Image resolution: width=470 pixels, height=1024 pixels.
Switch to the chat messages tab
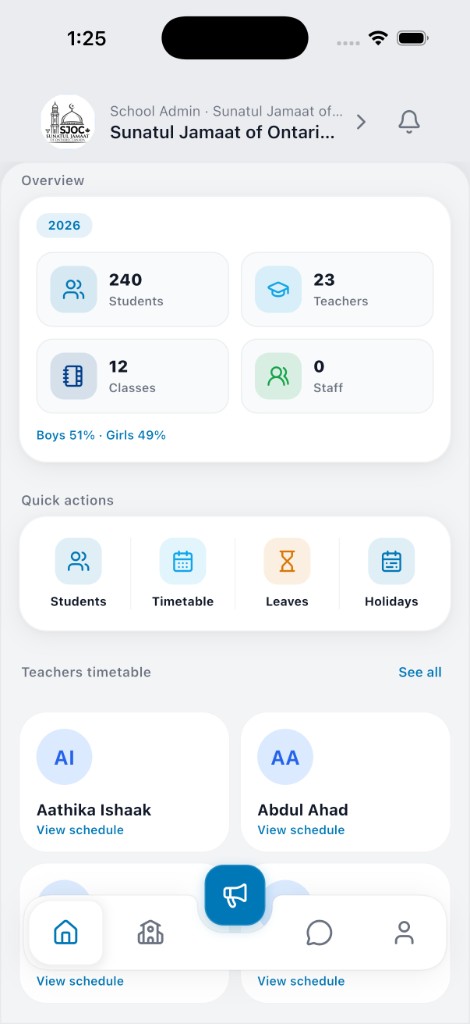click(319, 933)
